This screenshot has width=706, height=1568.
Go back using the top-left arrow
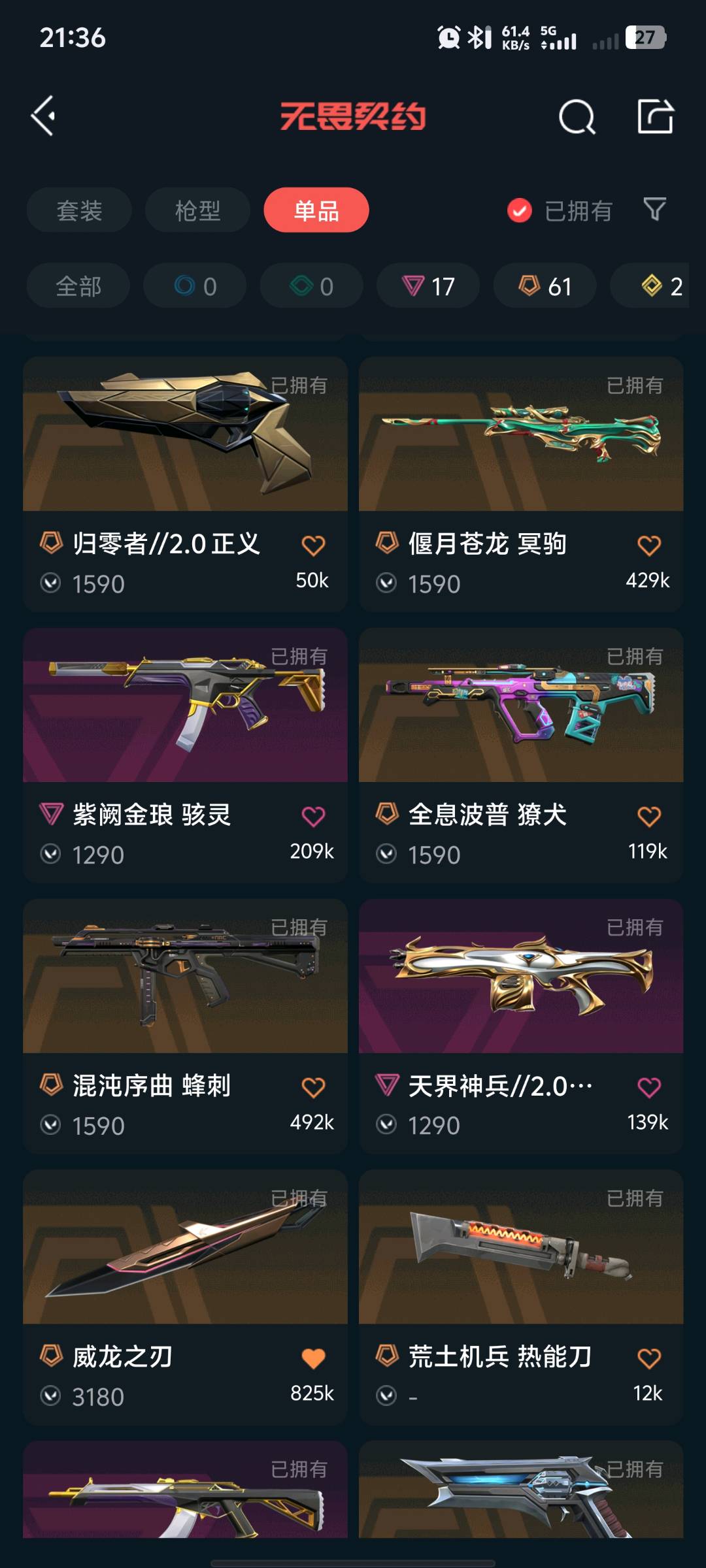point(43,116)
